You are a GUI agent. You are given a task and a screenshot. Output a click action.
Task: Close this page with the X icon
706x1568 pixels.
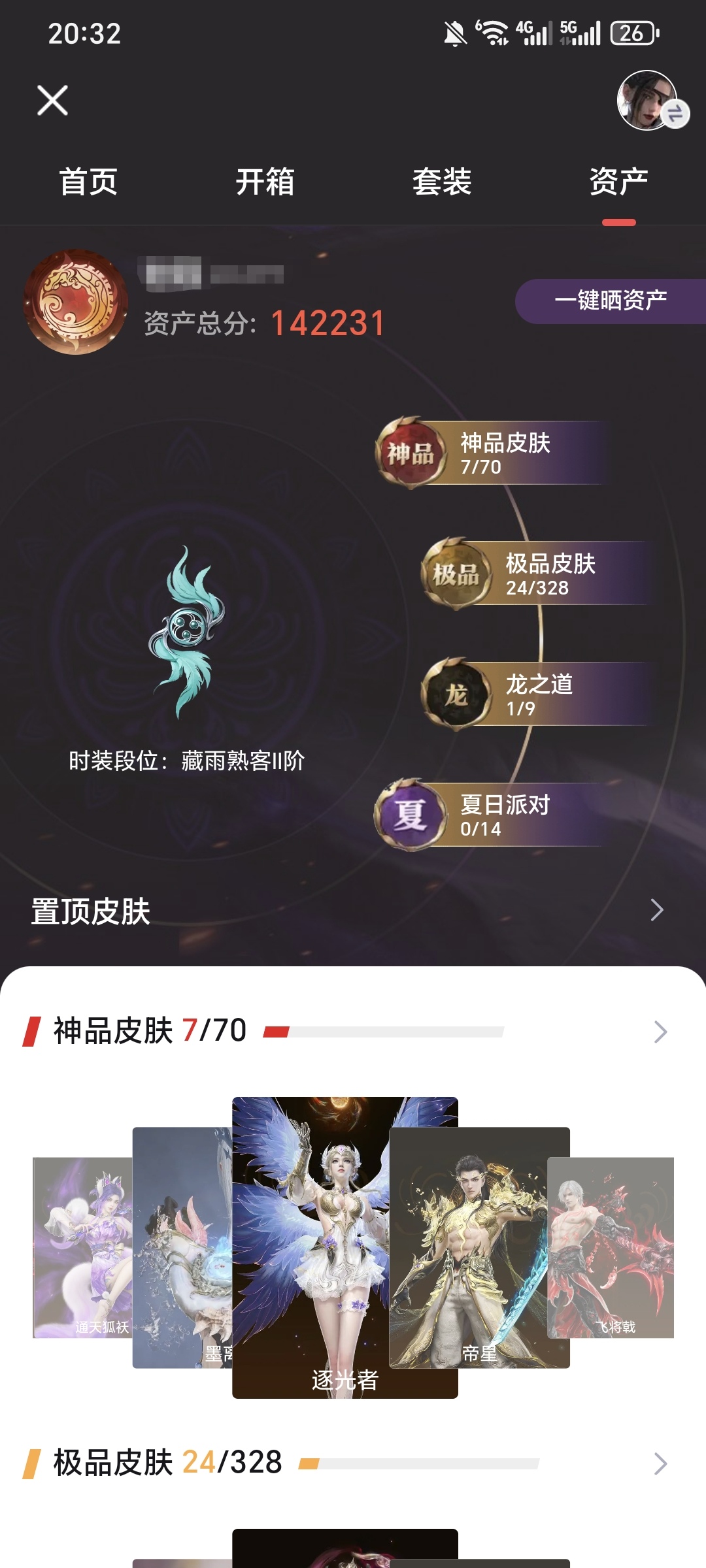(x=52, y=101)
